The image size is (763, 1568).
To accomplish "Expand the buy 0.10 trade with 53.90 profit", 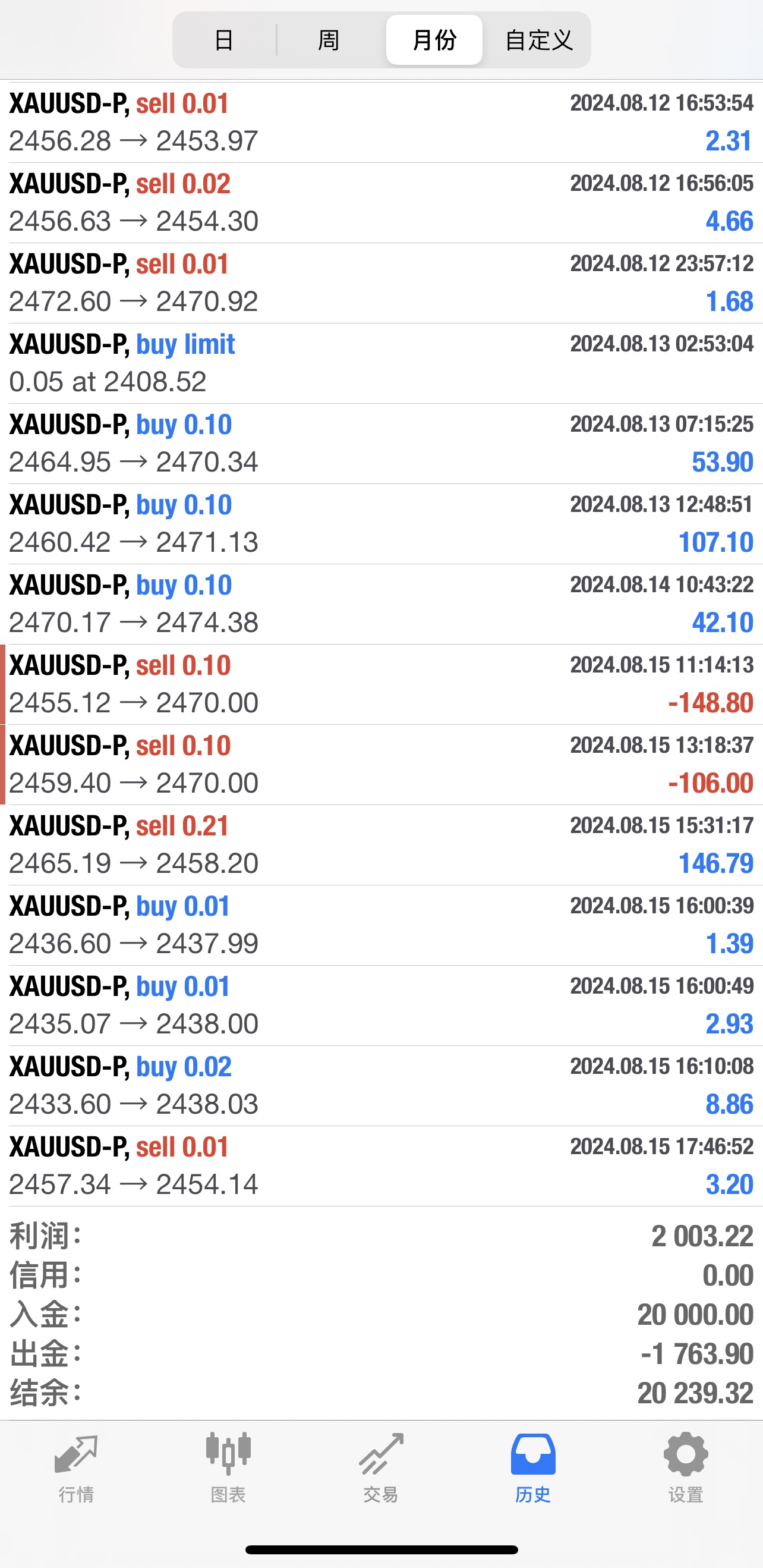I will click(381, 444).
